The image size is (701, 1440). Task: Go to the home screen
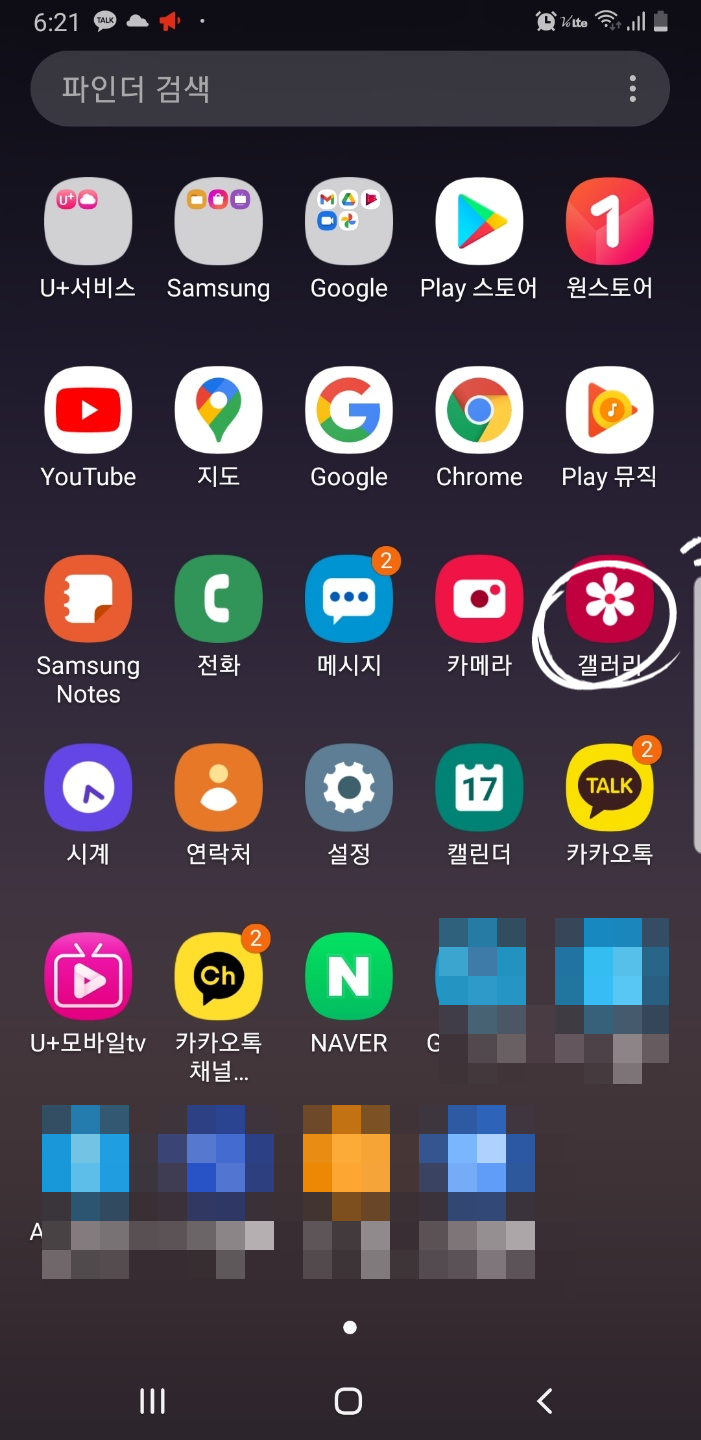[x=348, y=1401]
